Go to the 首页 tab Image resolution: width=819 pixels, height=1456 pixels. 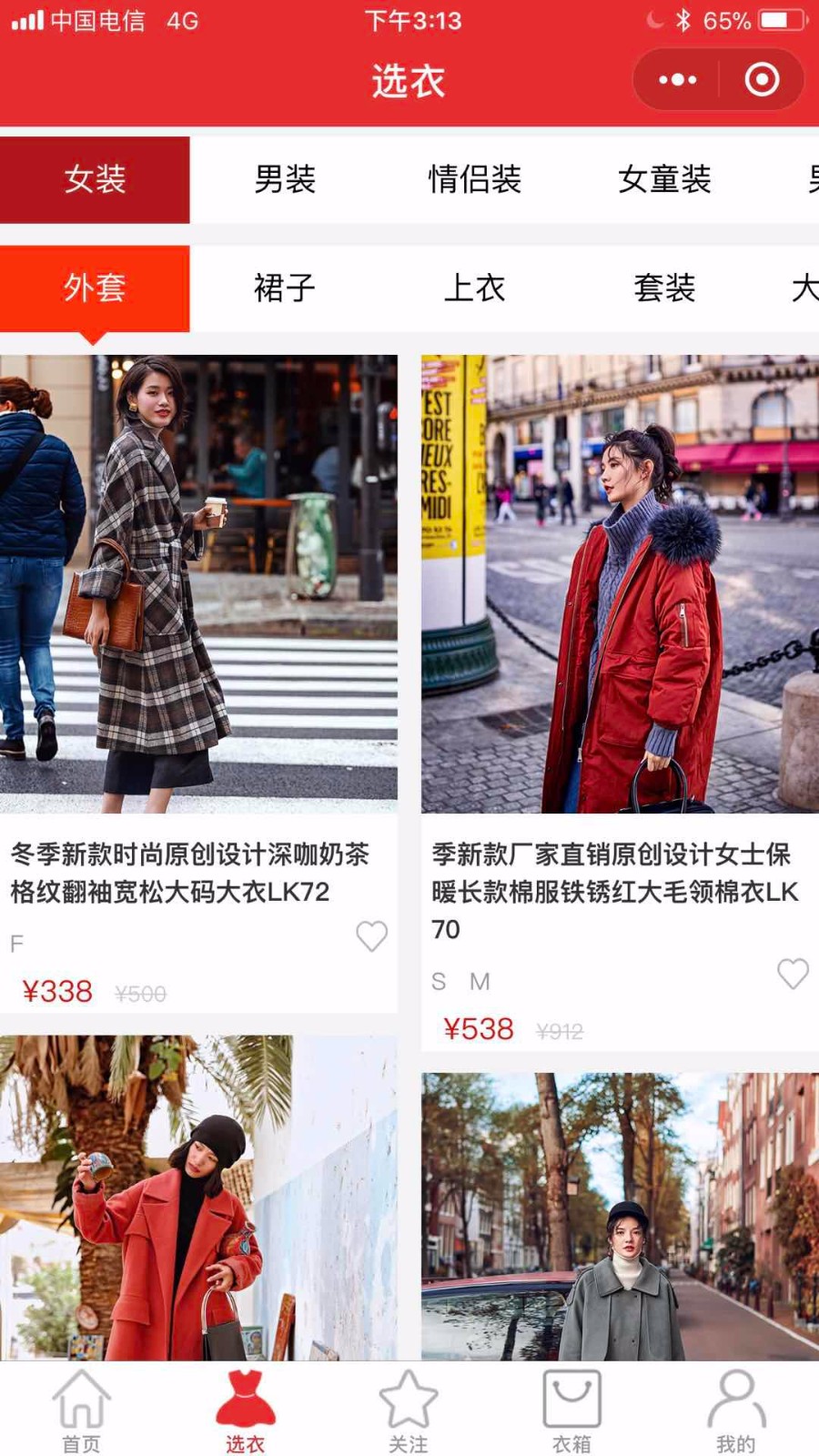tap(82, 1410)
